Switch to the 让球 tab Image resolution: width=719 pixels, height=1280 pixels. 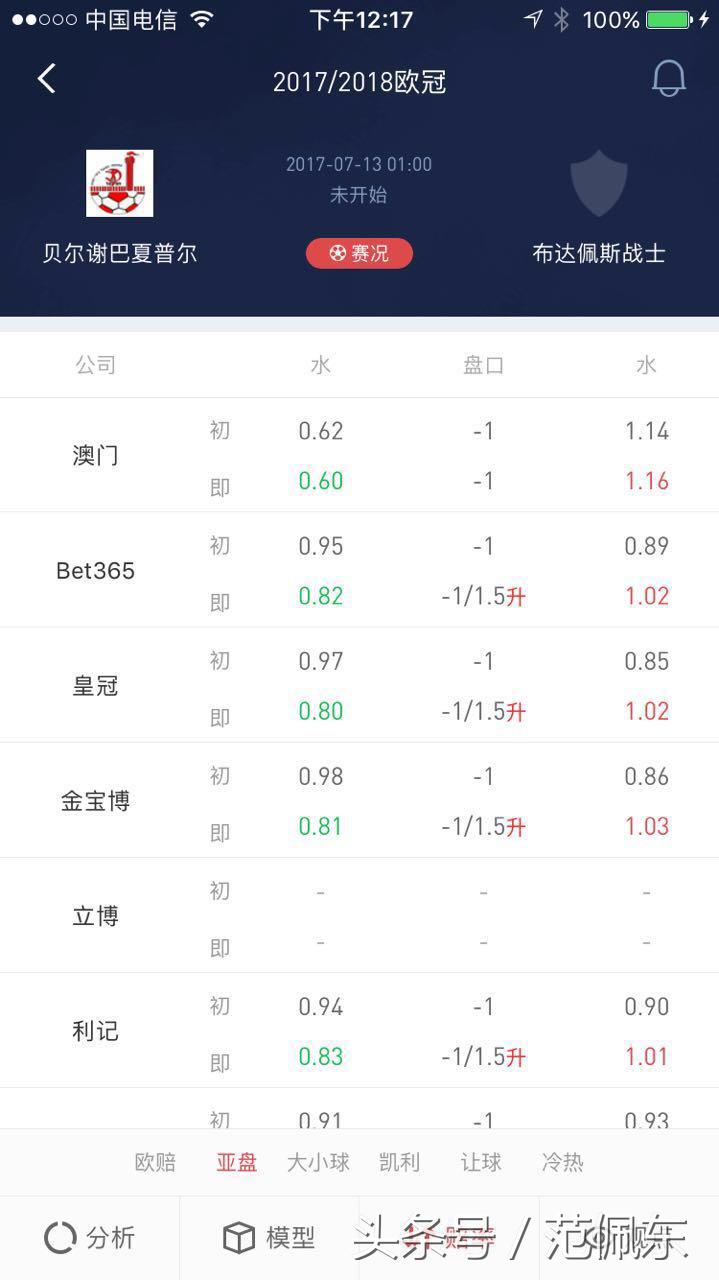481,1162
